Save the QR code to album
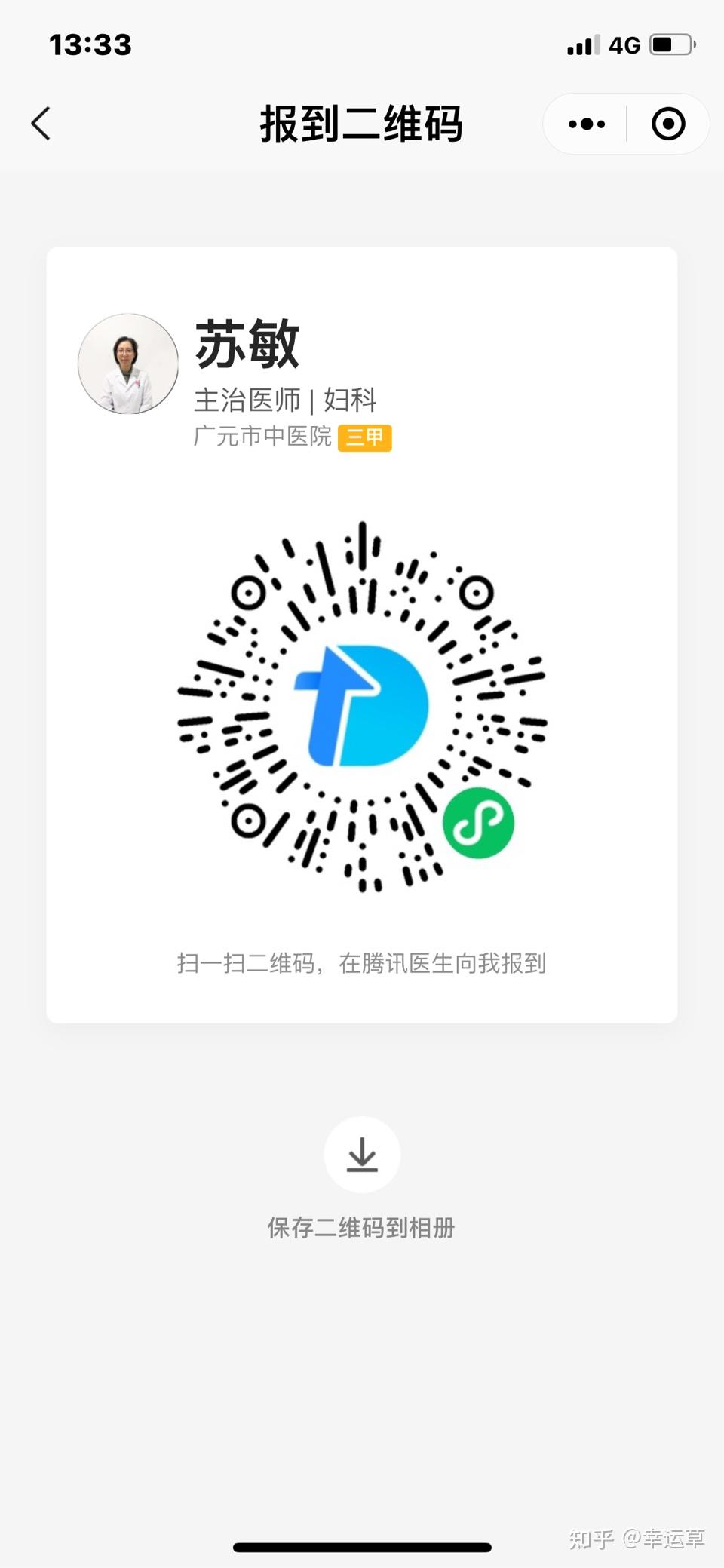The width and height of the screenshot is (724, 1568). click(x=362, y=1155)
